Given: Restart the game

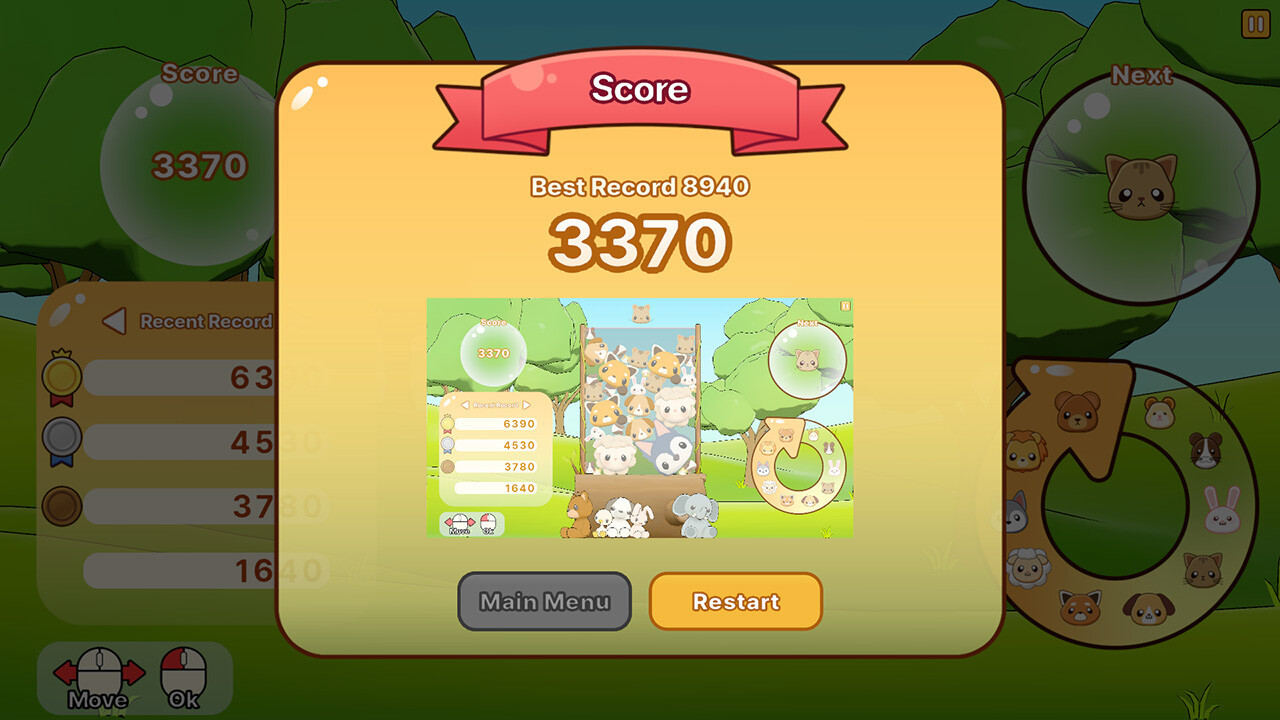Looking at the screenshot, I should (735, 601).
